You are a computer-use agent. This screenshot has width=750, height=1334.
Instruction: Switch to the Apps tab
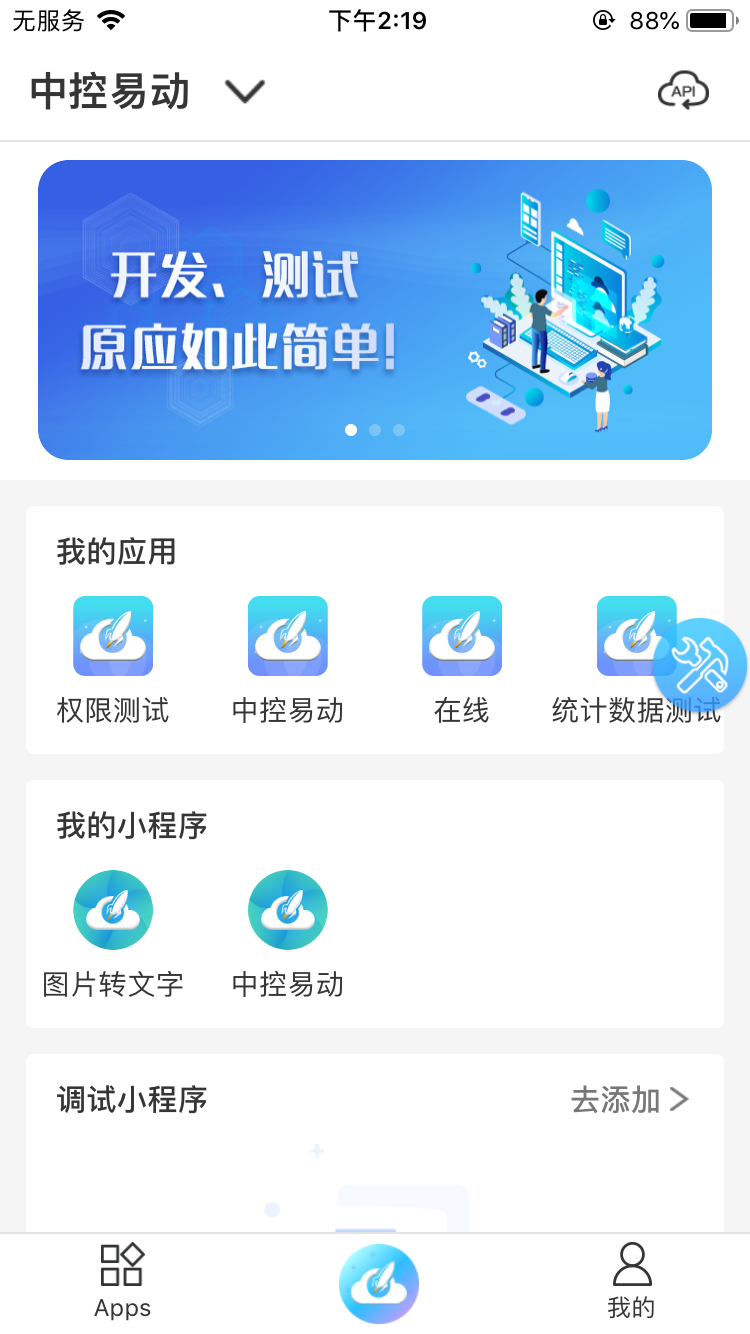[123, 1282]
